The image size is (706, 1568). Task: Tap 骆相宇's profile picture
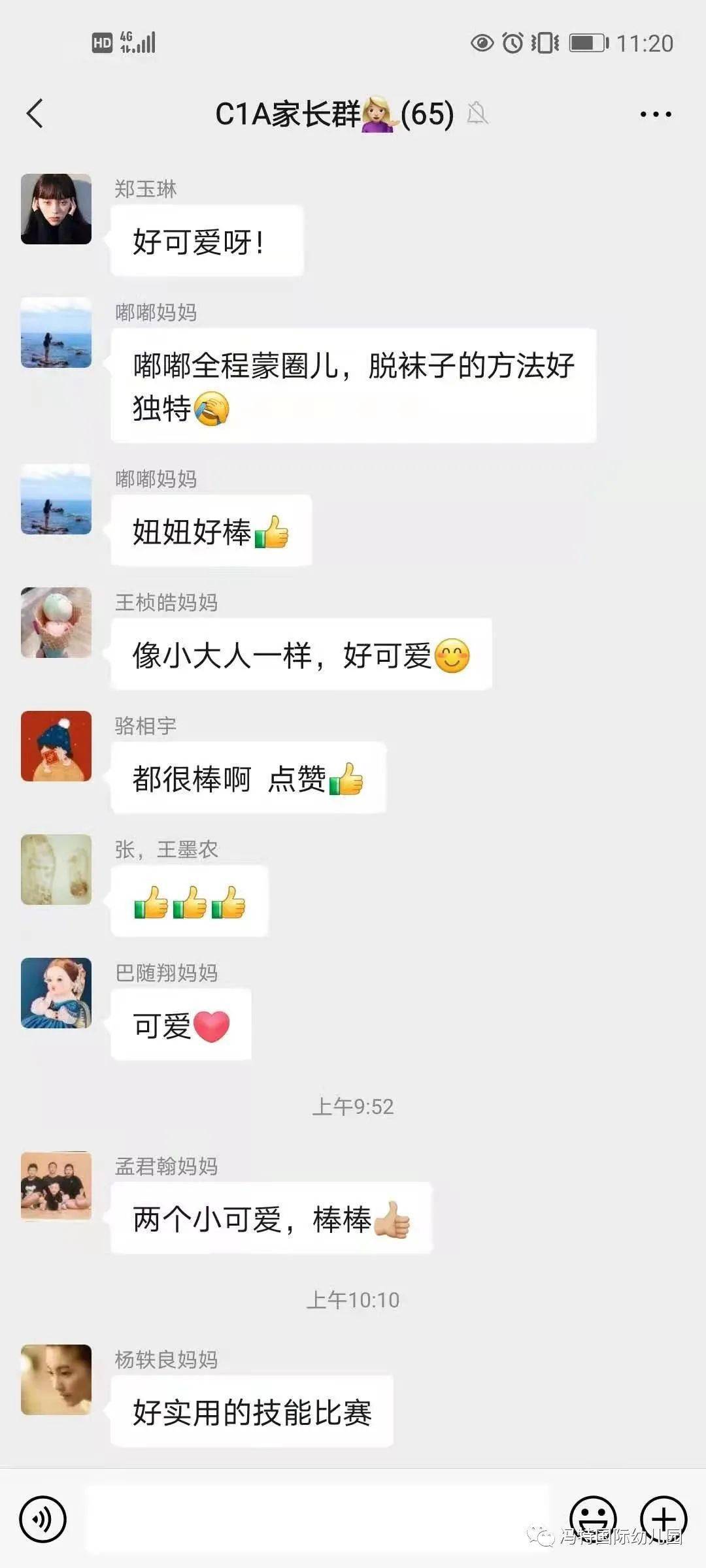click(56, 746)
